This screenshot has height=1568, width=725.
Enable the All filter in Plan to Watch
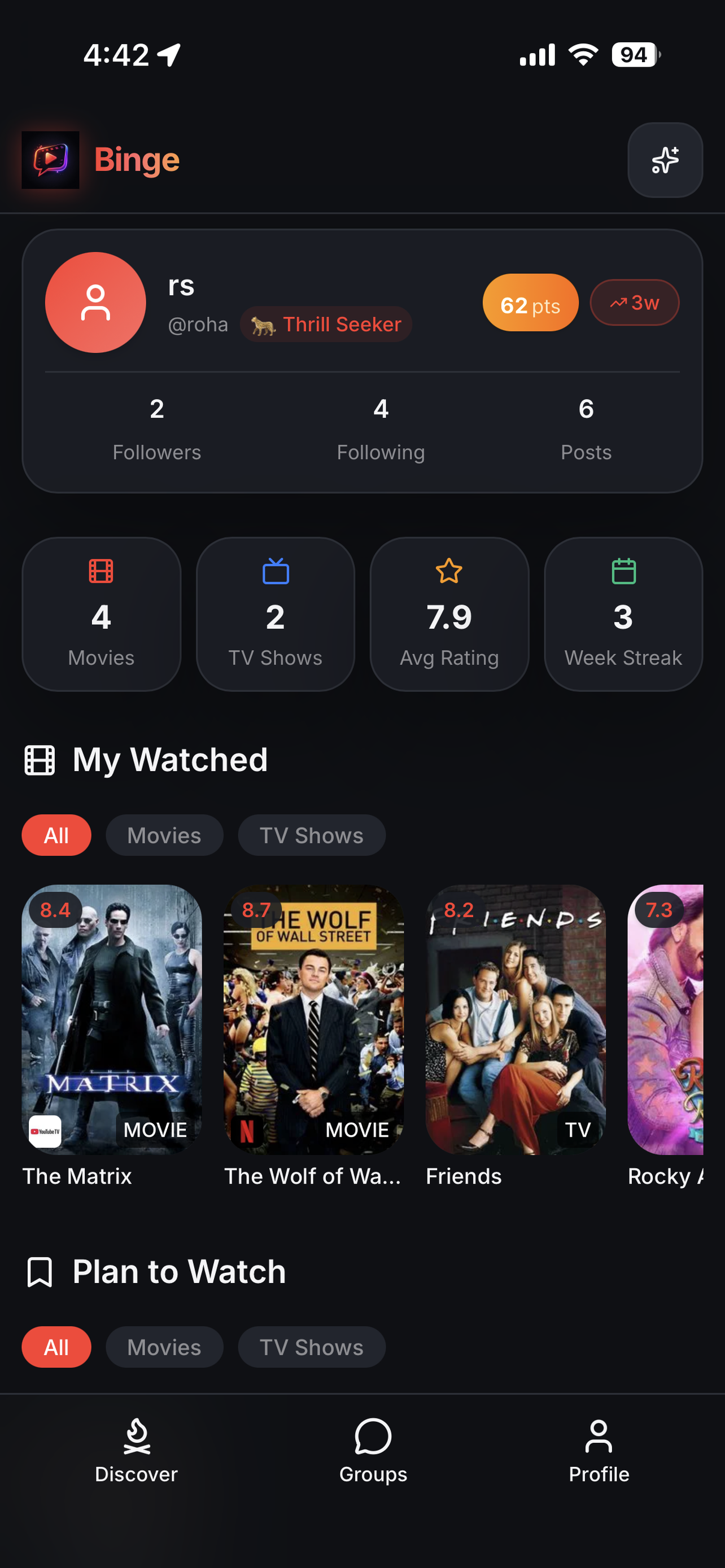(56, 1347)
